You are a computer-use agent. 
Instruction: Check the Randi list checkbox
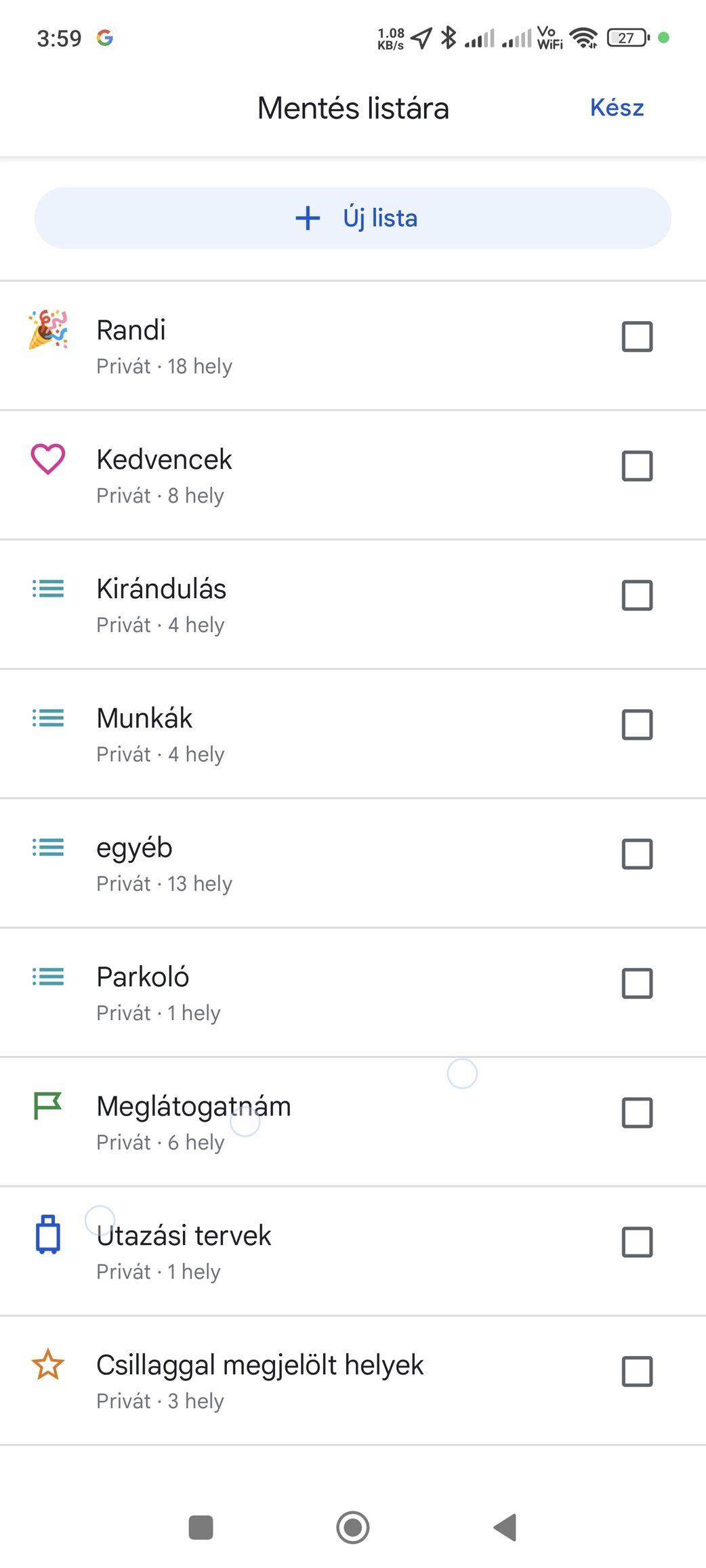pos(637,337)
